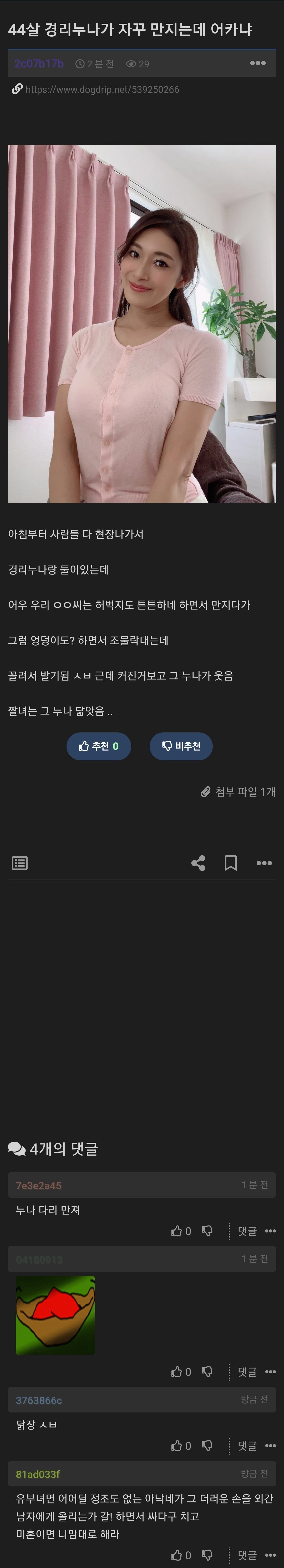Open more options on 7e3e2a45's comment
The height and width of the screenshot is (1568, 284).
[x=271, y=1231]
